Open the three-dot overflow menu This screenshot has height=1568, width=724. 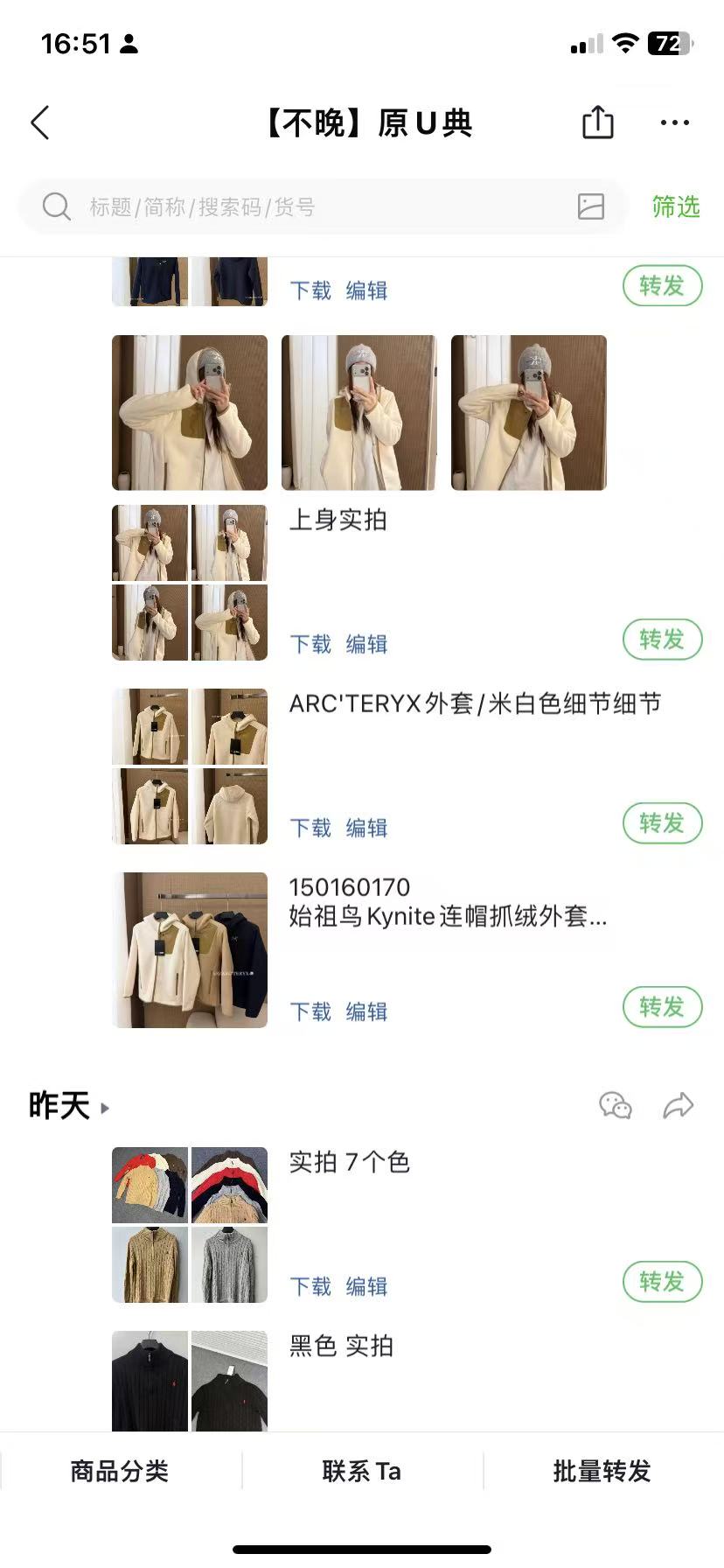pyautogui.click(x=674, y=122)
